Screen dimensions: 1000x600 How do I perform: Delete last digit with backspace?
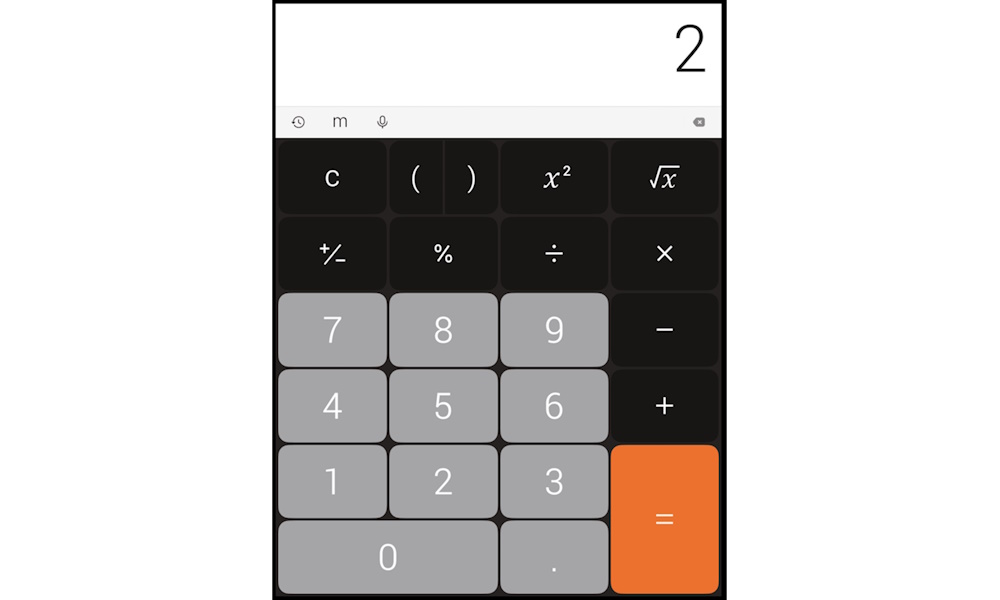point(699,122)
